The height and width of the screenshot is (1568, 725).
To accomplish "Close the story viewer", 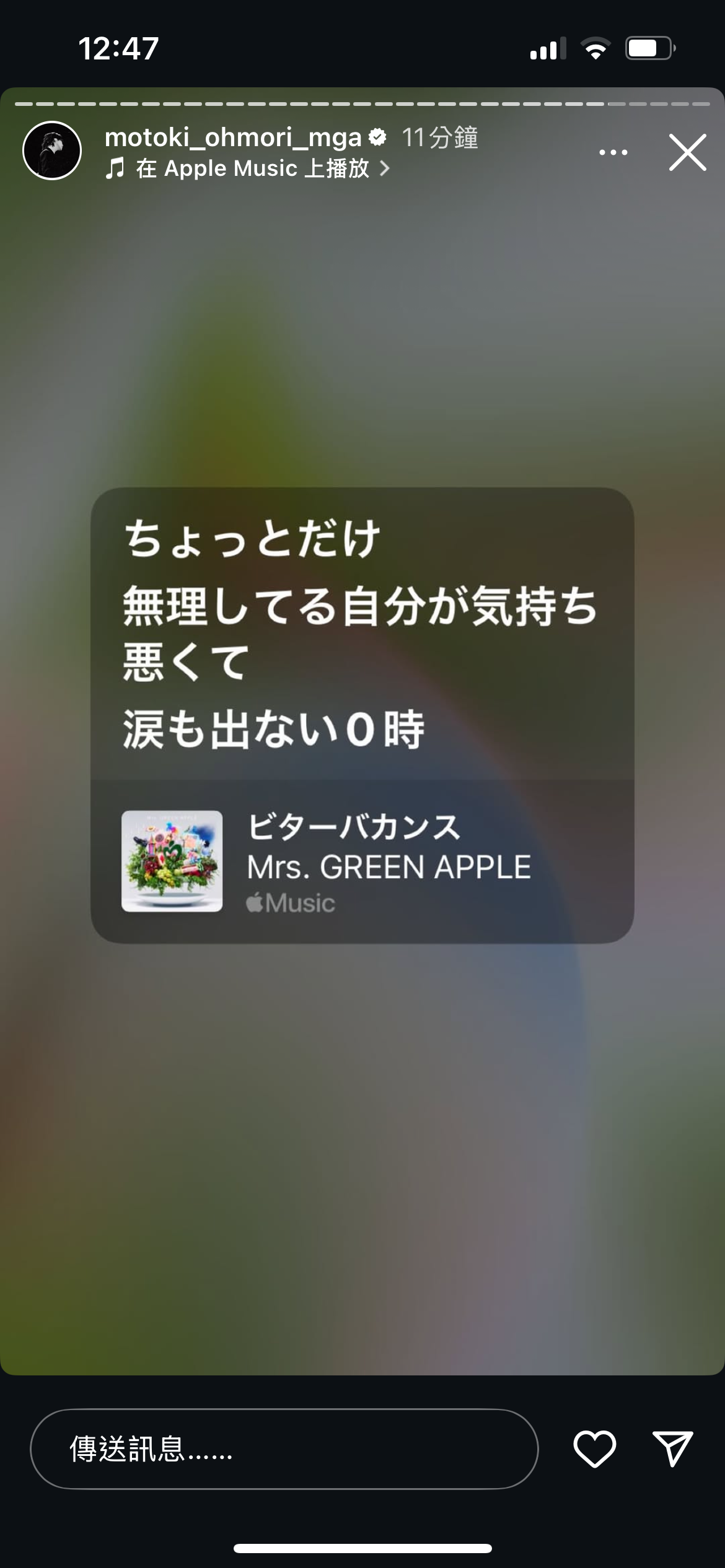I will point(687,152).
